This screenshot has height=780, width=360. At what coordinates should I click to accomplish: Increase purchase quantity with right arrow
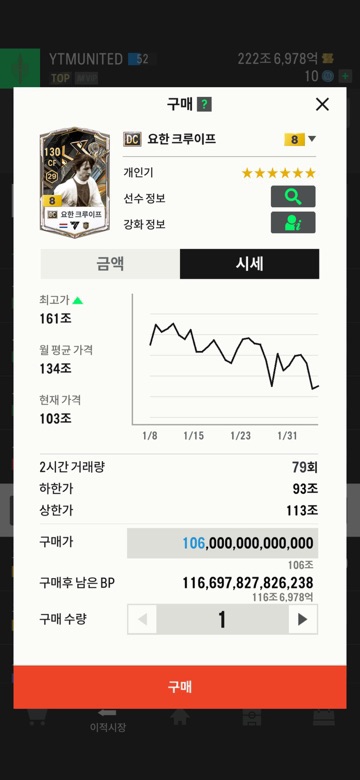click(x=303, y=619)
